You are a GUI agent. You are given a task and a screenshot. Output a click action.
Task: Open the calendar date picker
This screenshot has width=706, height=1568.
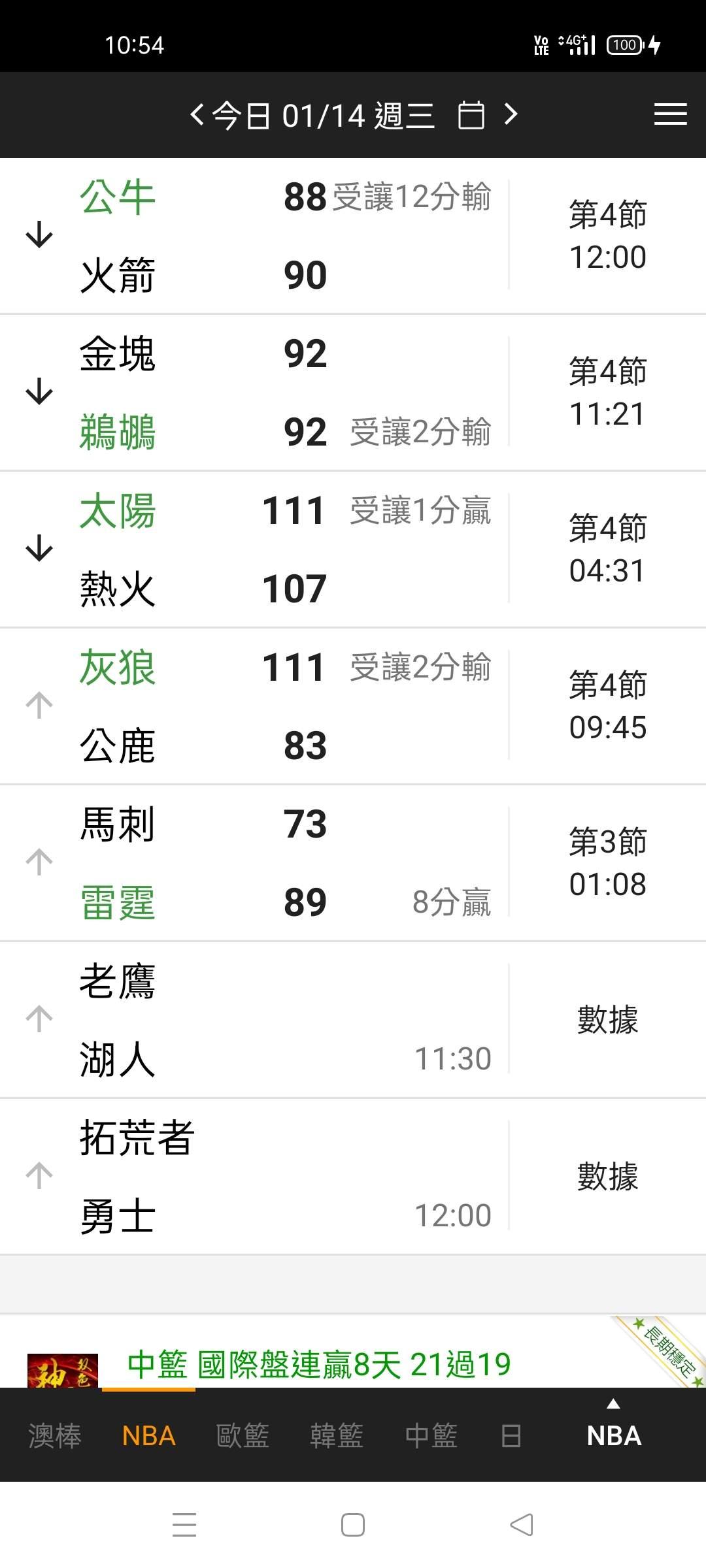click(471, 115)
